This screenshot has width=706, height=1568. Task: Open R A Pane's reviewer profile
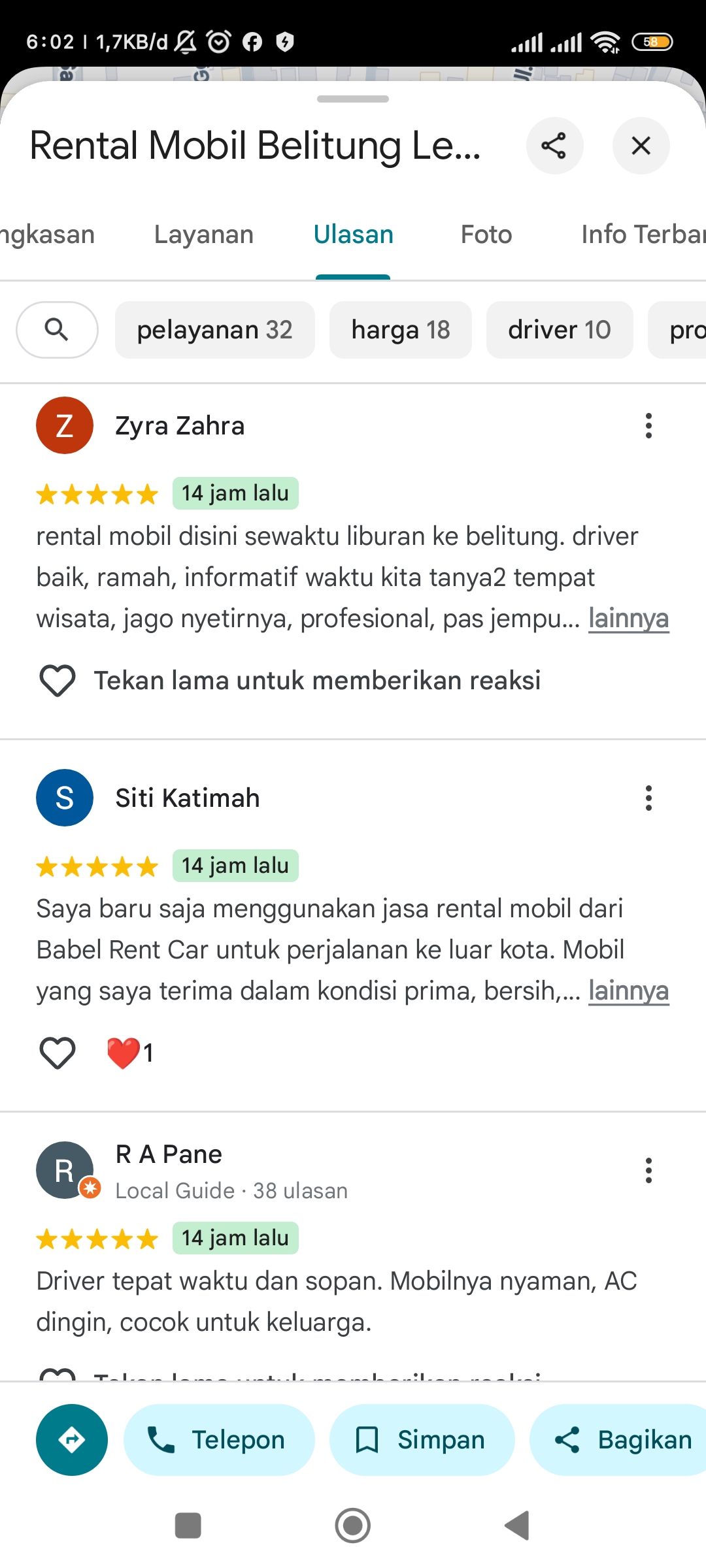pos(169,1154)
